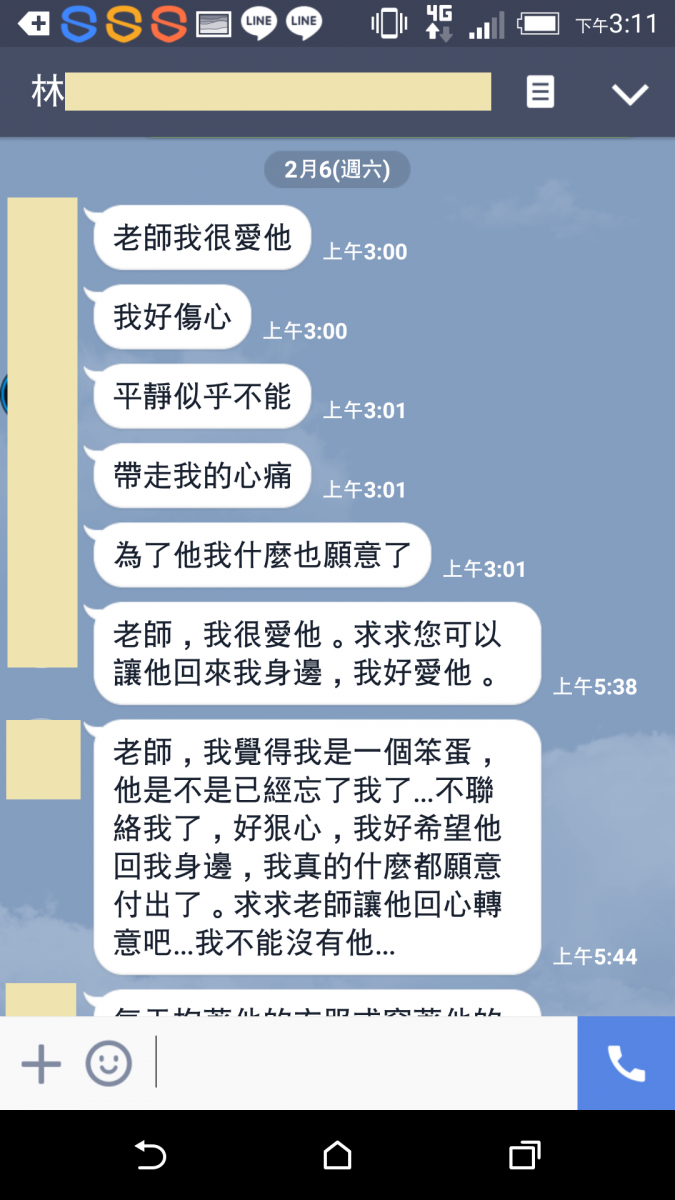This screenshot has width=675, height=1200.
Task: Start a voice call with the phone button
Action: click(x=626, y=1063)
